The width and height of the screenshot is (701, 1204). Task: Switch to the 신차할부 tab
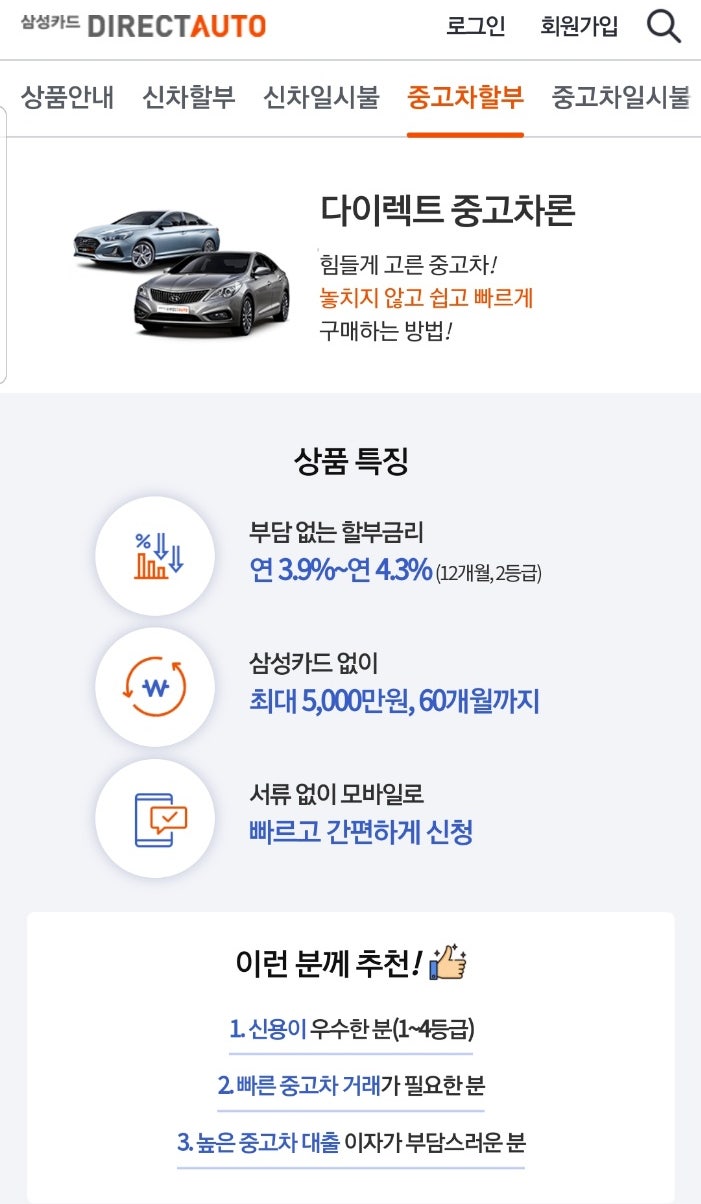(x=189, y=98)
